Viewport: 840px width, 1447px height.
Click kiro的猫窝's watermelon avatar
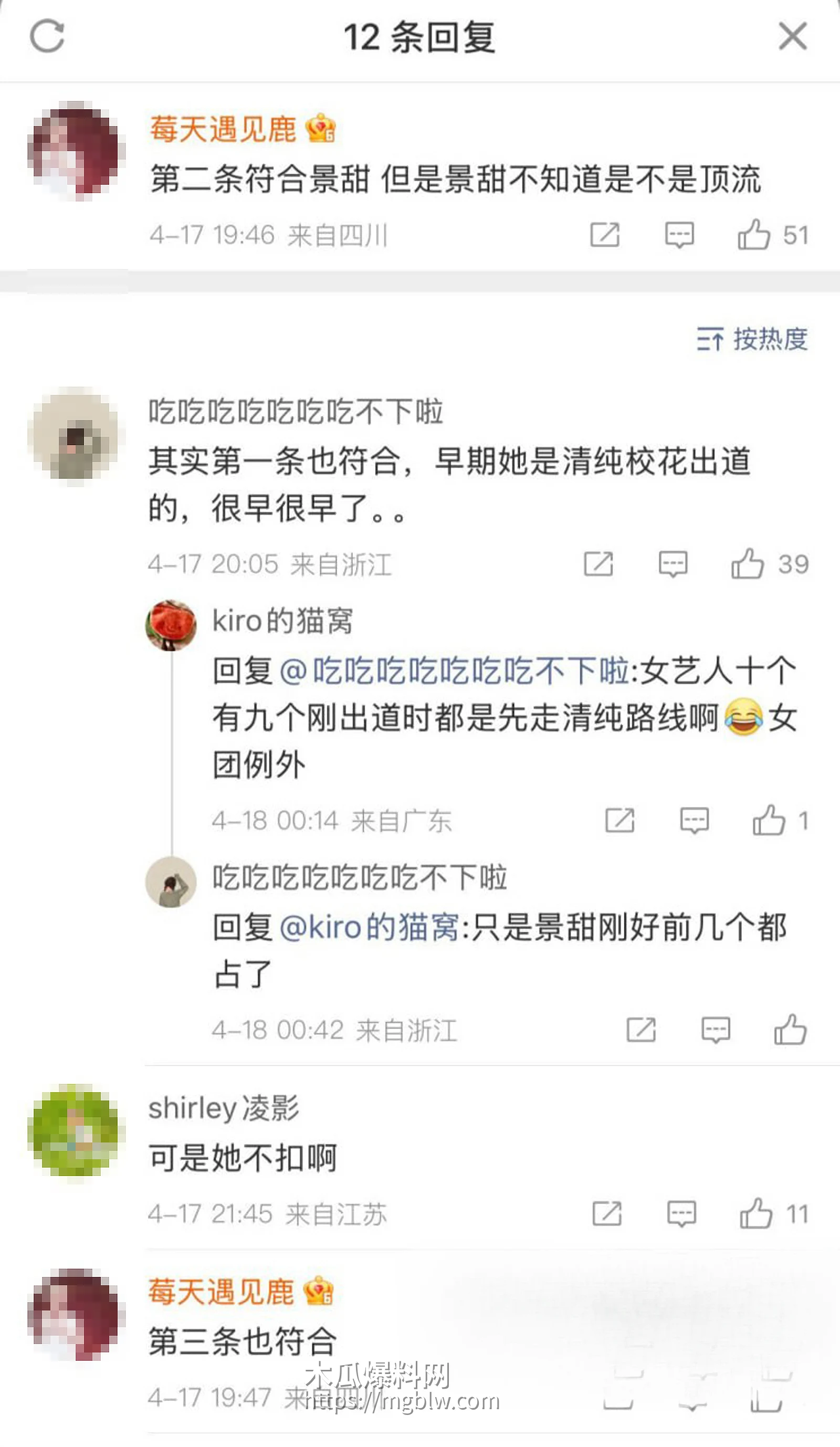tap(172, 631)
